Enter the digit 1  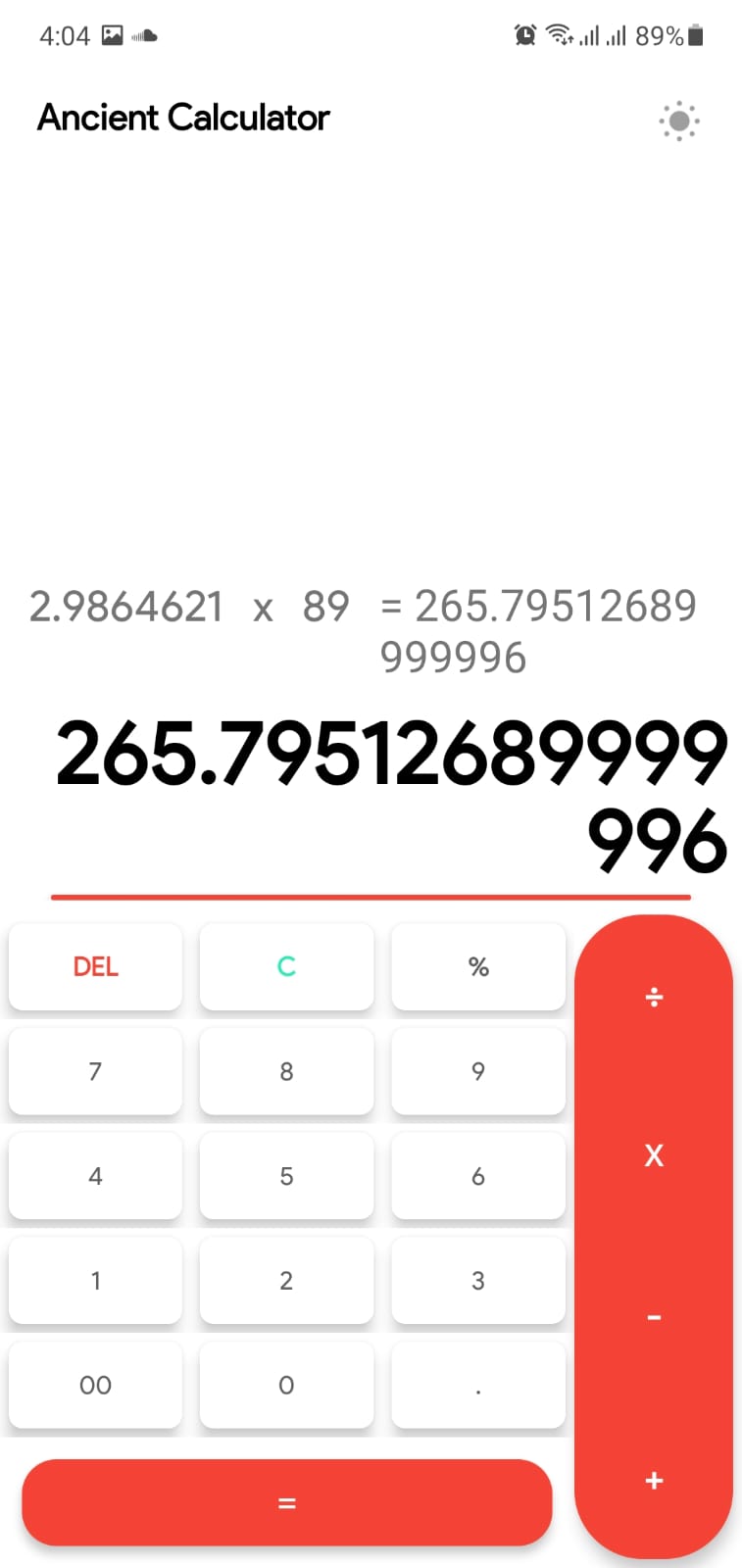click(x=95, y=1280)
